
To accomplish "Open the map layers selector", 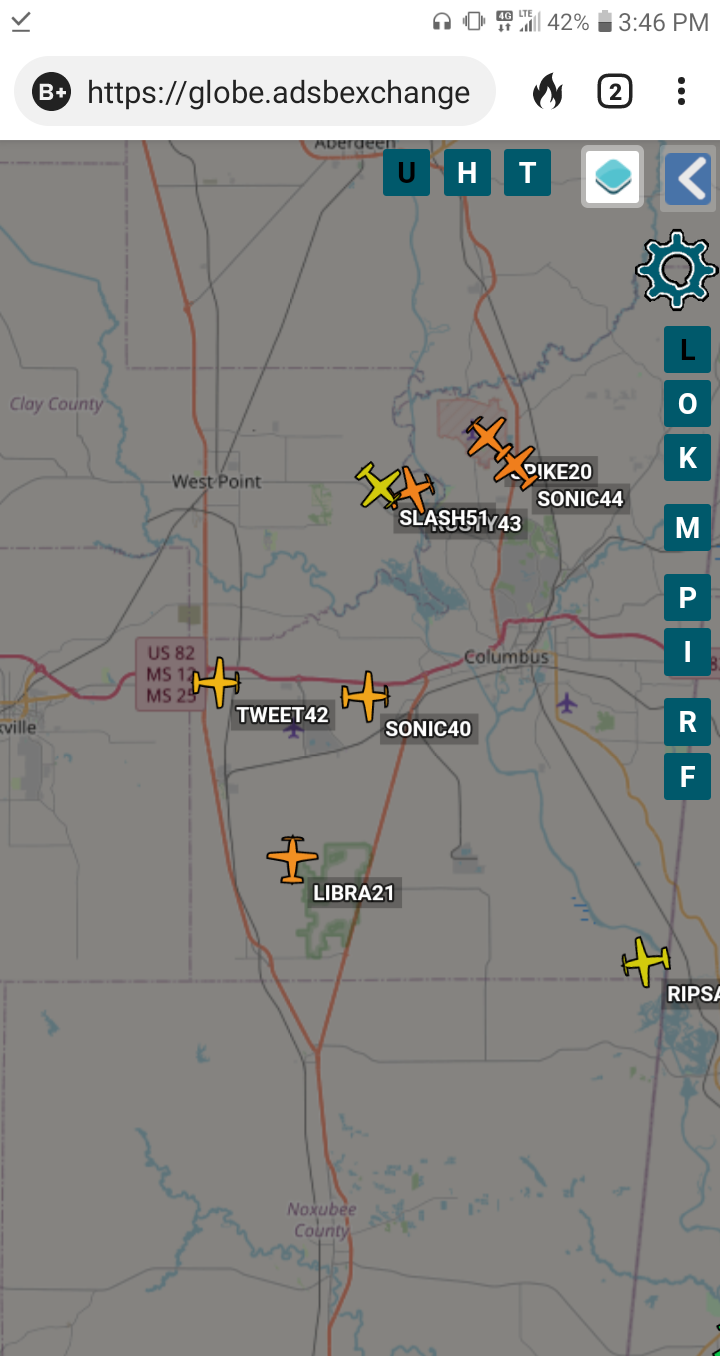I will click(x=613, y=178).
